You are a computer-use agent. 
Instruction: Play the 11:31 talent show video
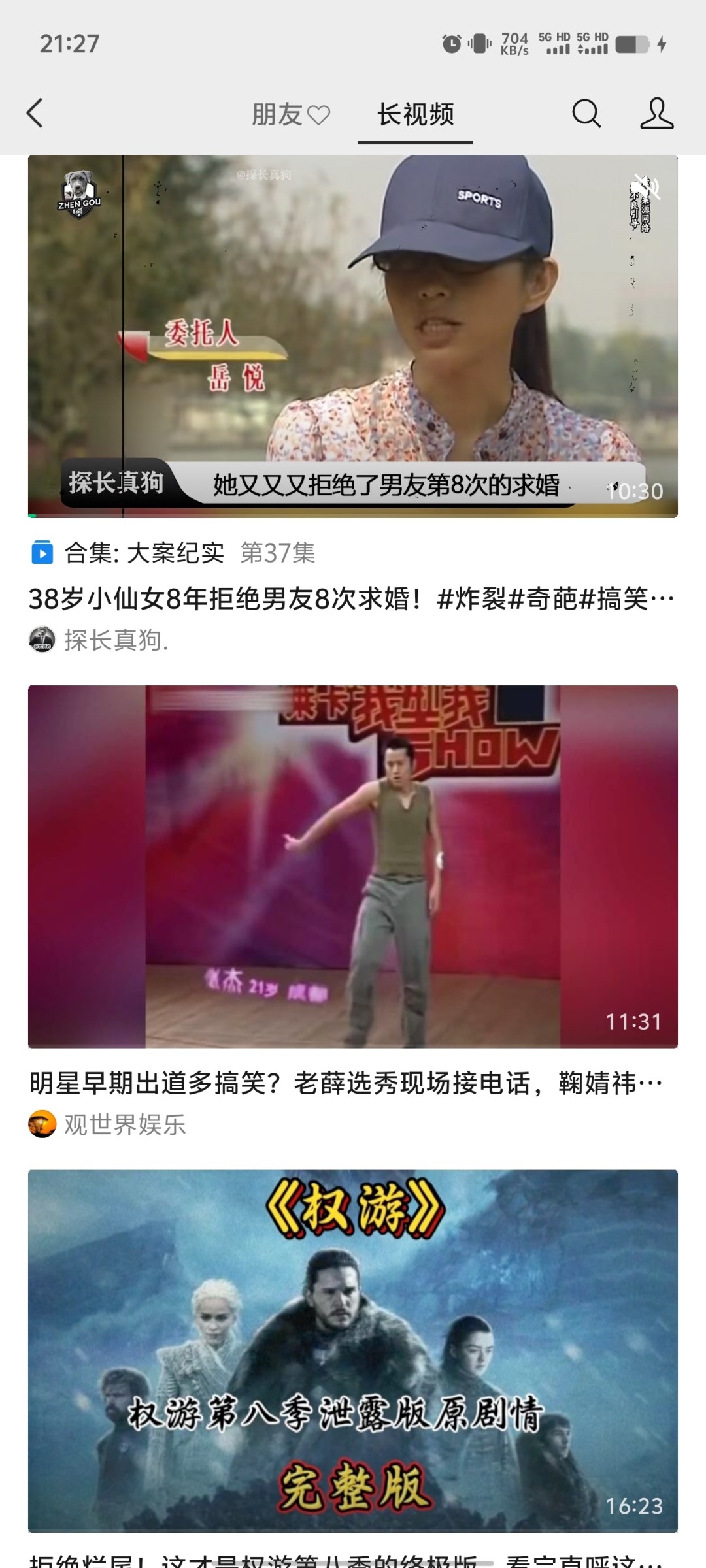point(353,867)
